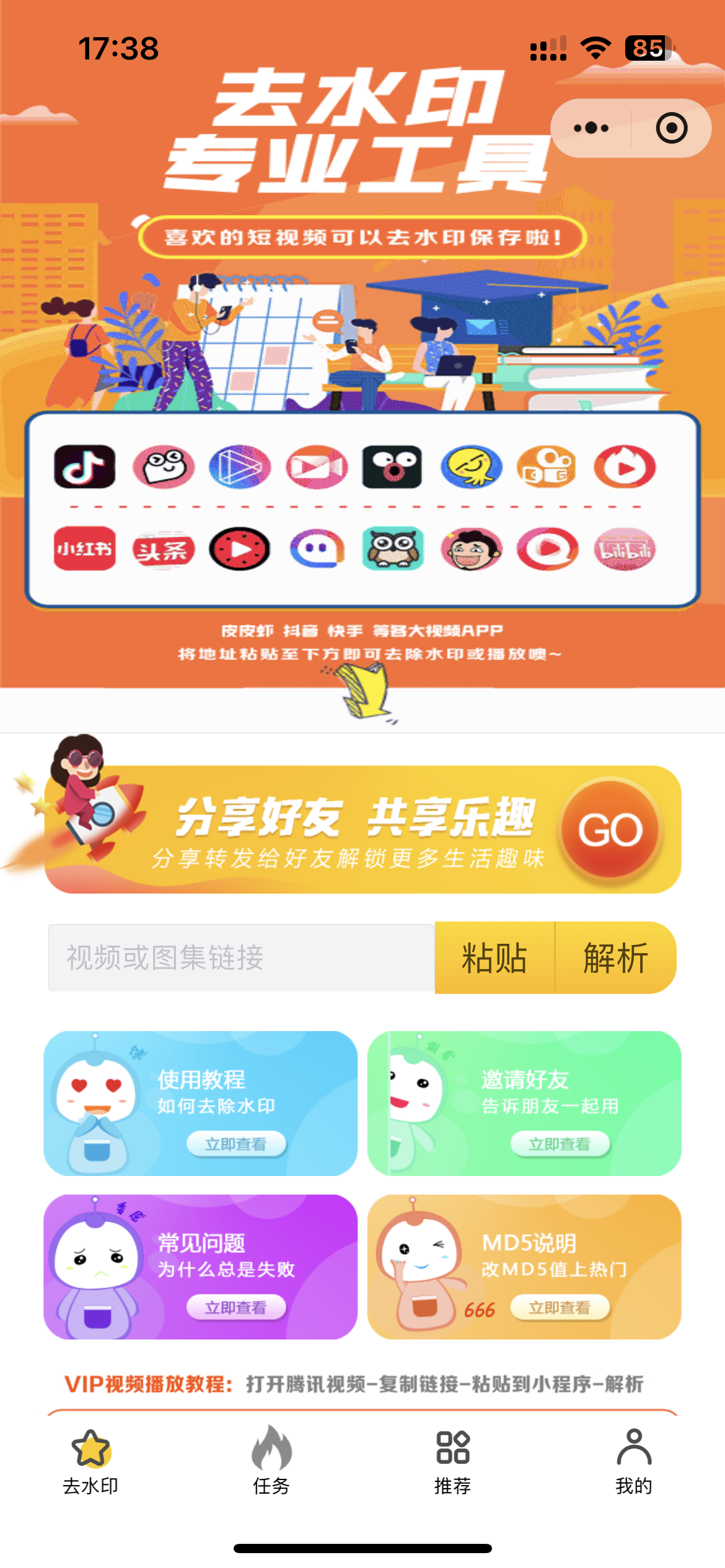The width and height of the screenshot is (725, 1568).
Task: Open the 邀请好友 invite friends card
Action: coord(524,1104)
